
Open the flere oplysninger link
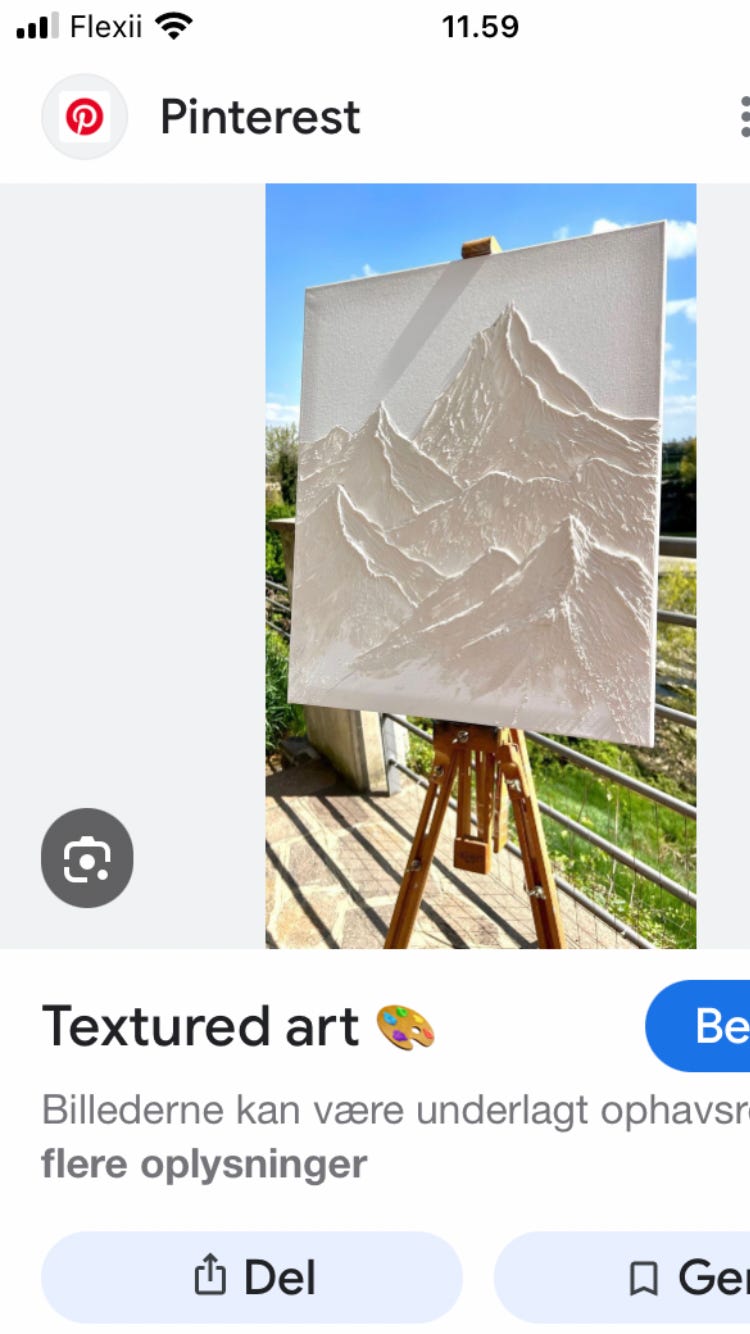[203, 1163]
